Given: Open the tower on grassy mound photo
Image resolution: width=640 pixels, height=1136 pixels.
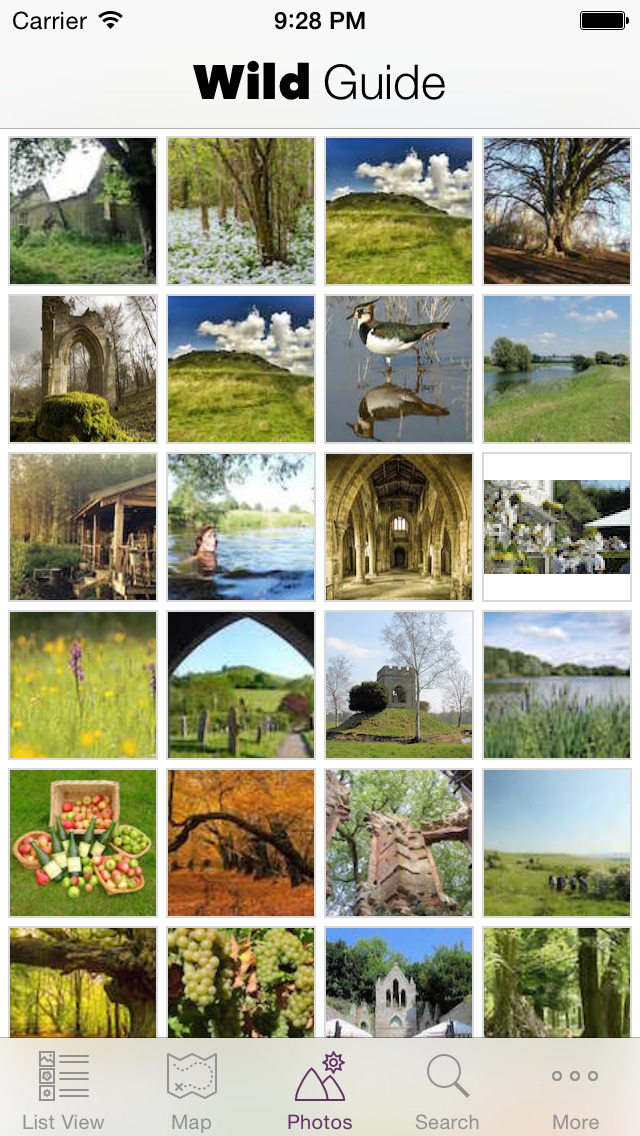Looking at the screenshot, I should tap(399, 684).
